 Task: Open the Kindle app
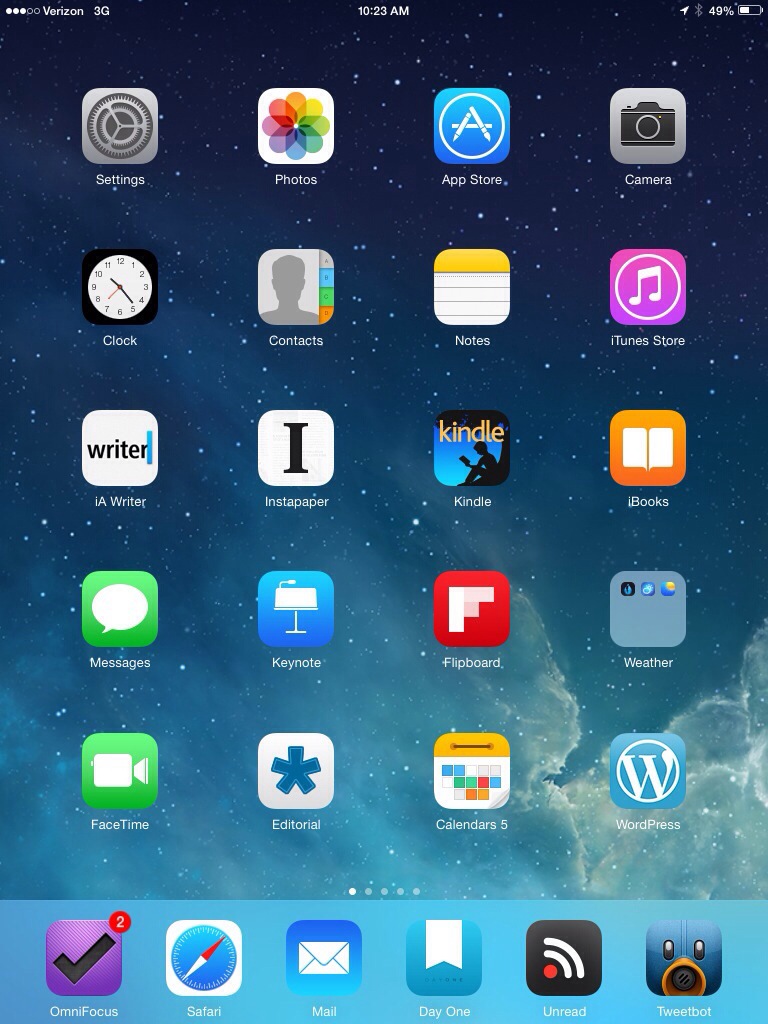[x=472, y=448]
